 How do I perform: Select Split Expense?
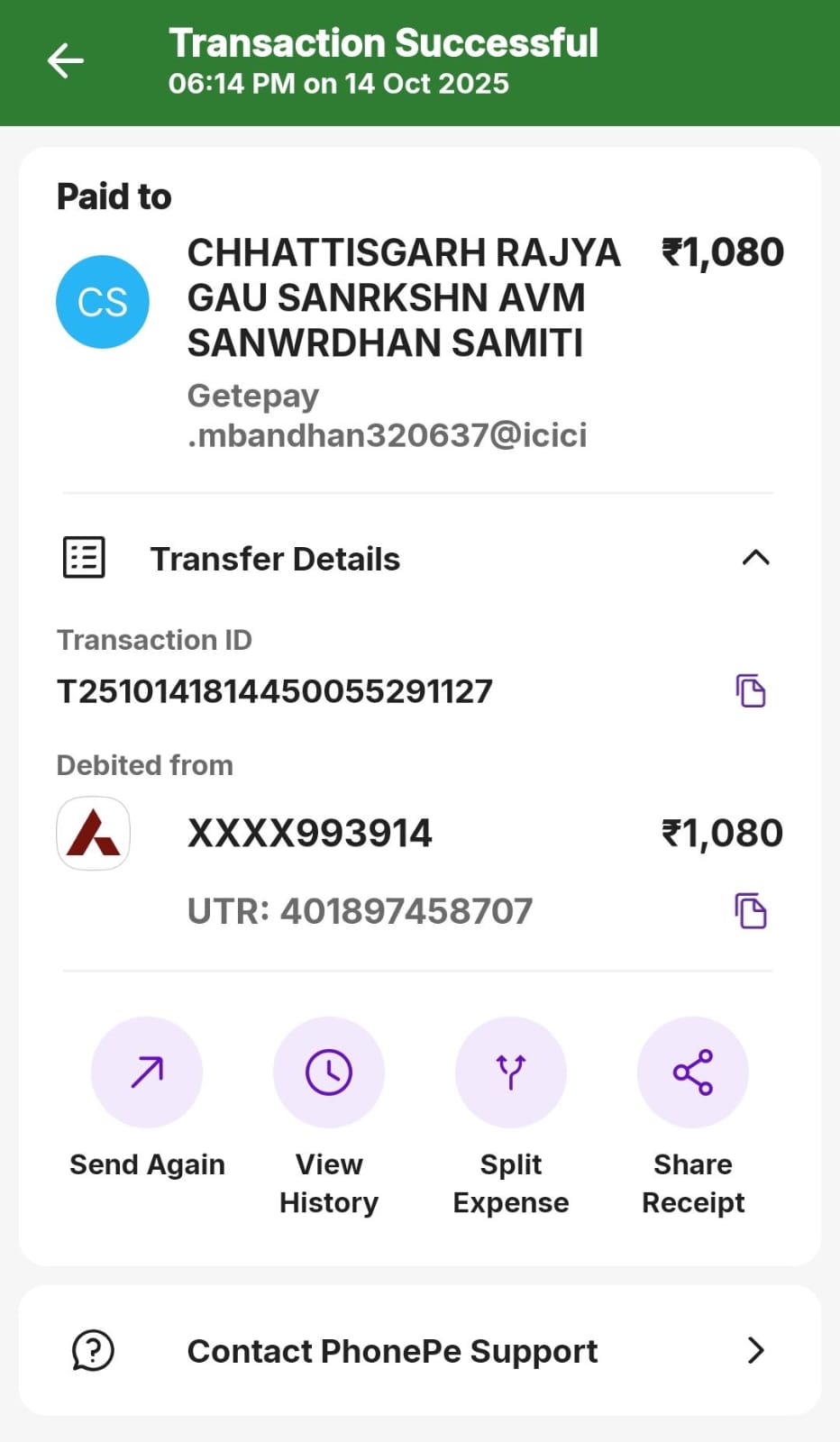tap(511, 1072)
